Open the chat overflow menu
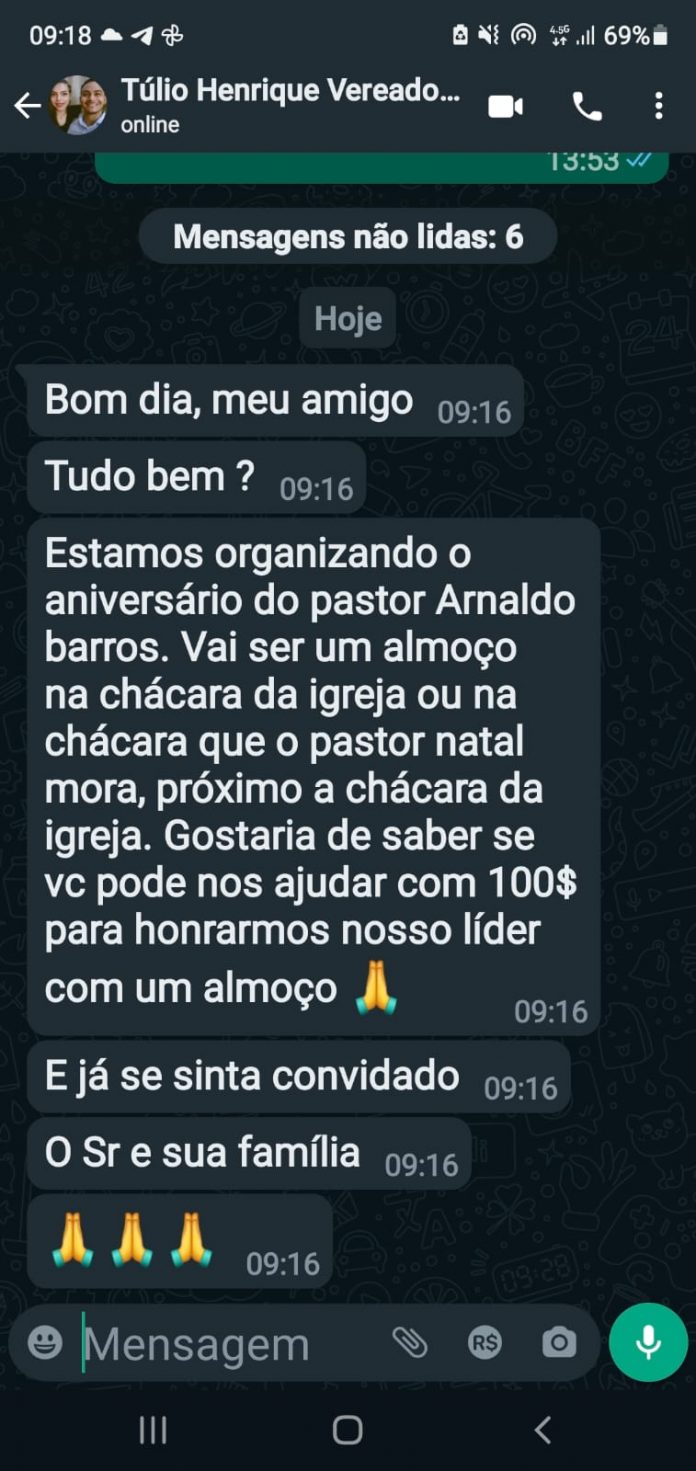 click(658, 106)
